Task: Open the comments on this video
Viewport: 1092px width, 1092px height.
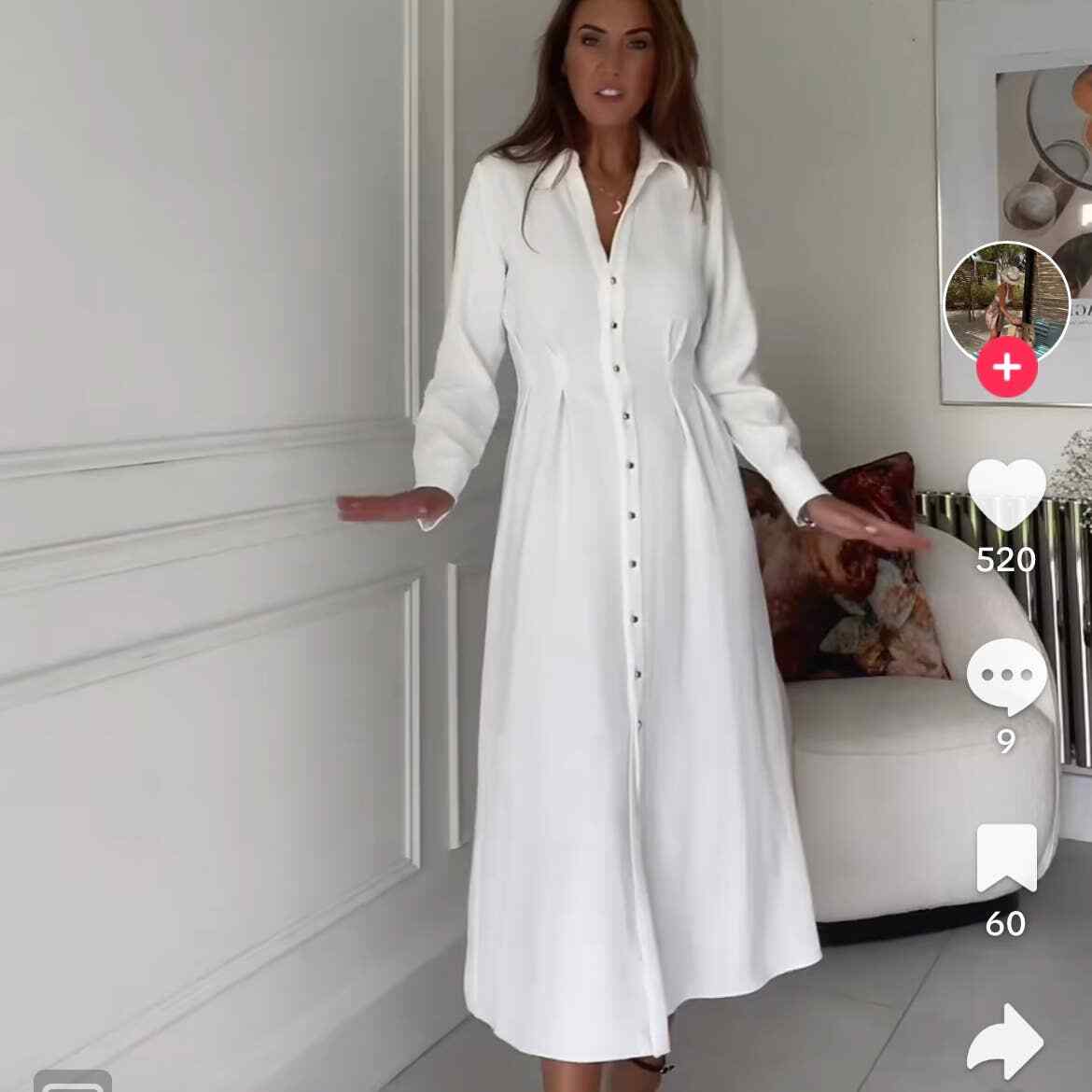Action: (x=1006, y=676)
